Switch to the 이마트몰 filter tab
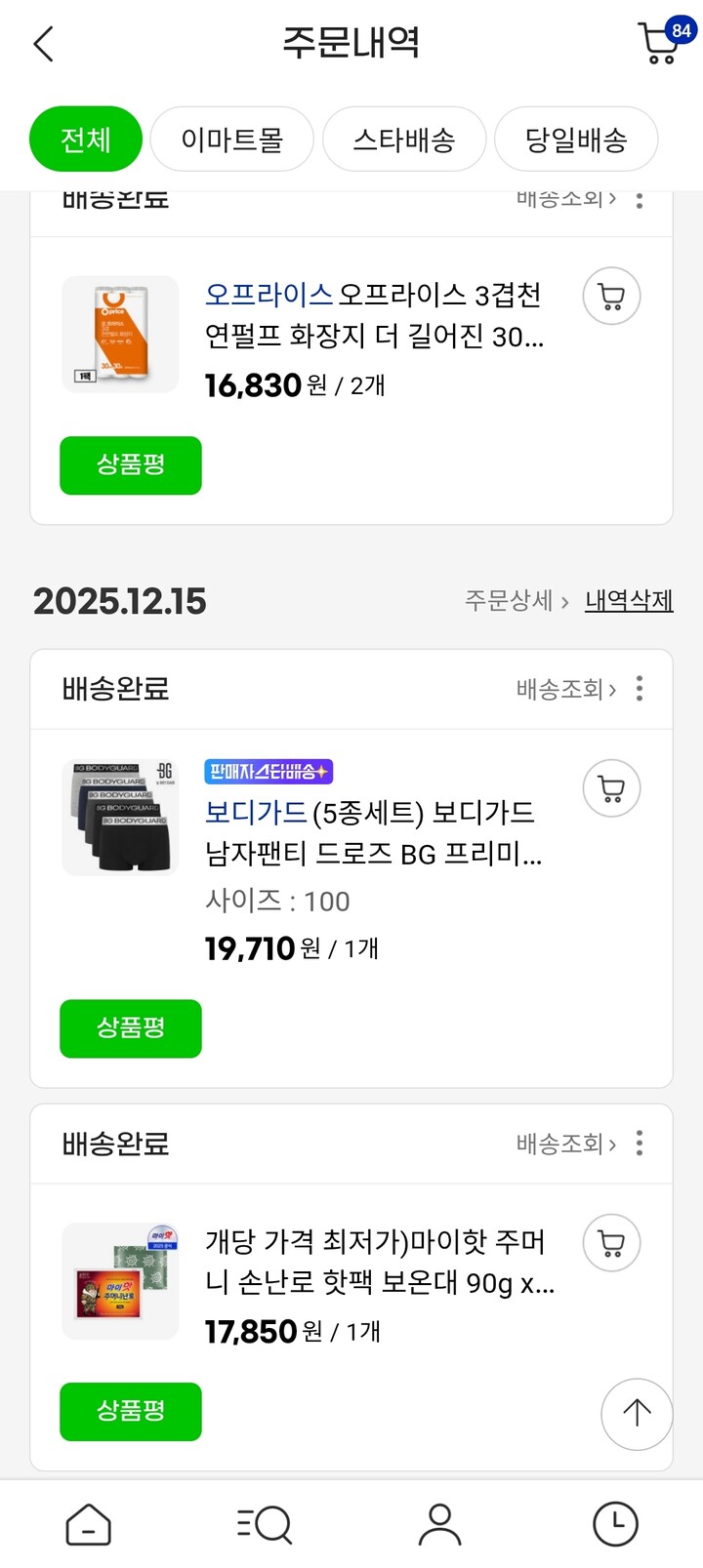 [x=231, y=139]
